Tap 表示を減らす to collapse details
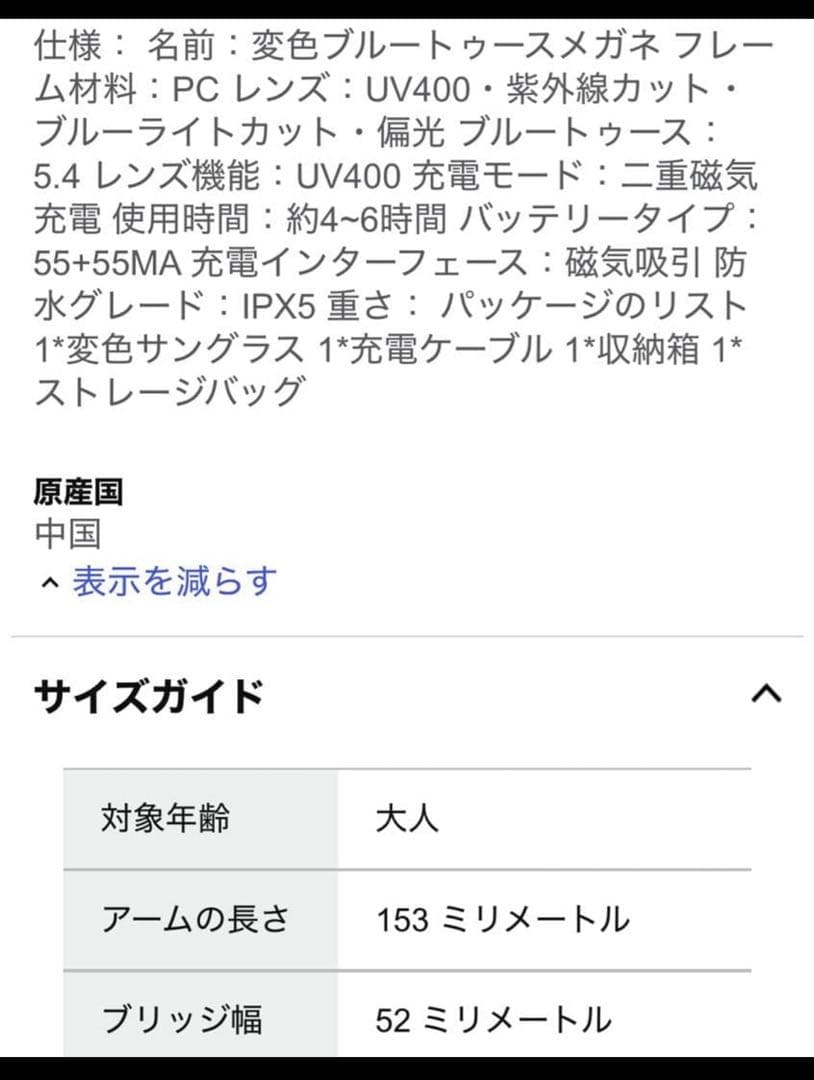This screenshot has height=1080, width=814. tap(172, 581)
